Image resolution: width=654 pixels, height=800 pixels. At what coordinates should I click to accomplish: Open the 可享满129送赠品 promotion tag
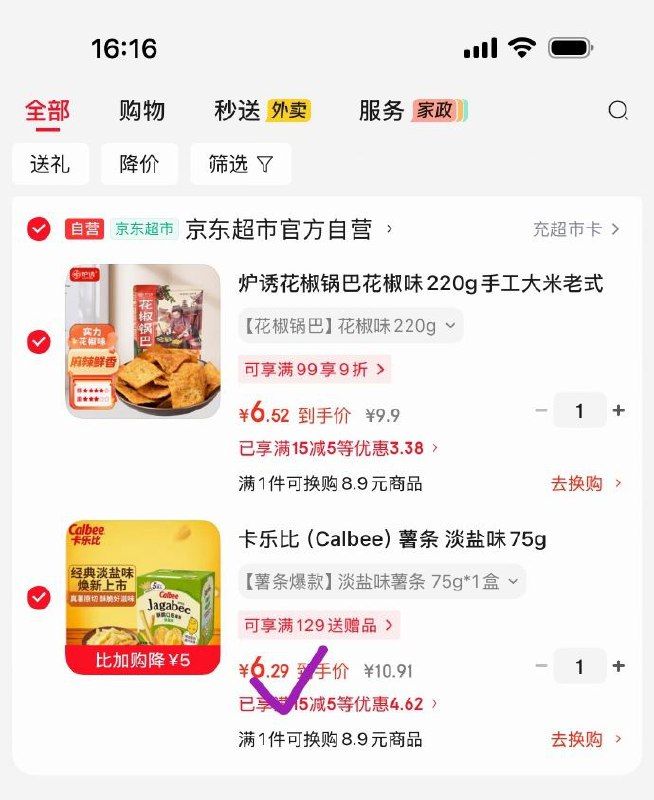coord(318,625)
